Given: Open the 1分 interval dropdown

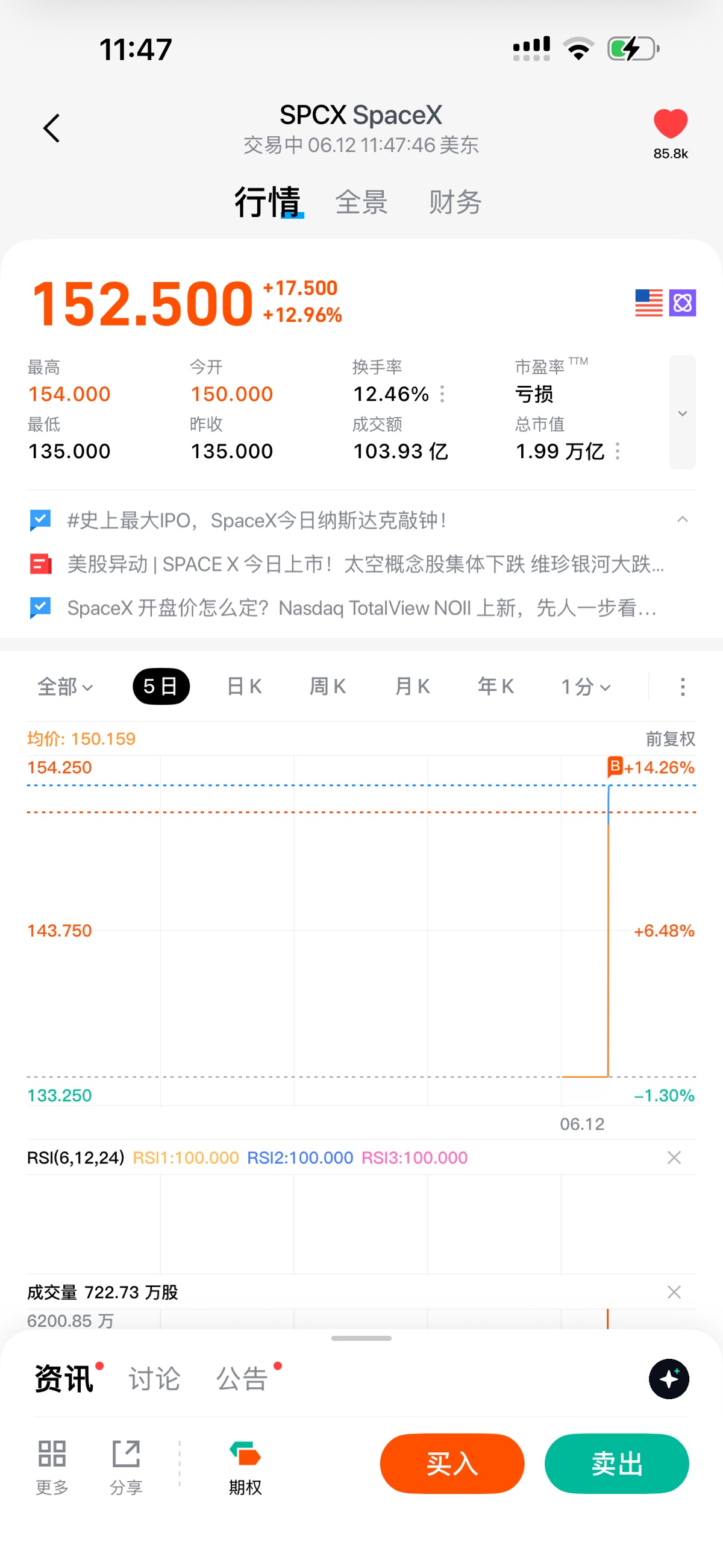Looking at the screenshot, I should [586, 687].
